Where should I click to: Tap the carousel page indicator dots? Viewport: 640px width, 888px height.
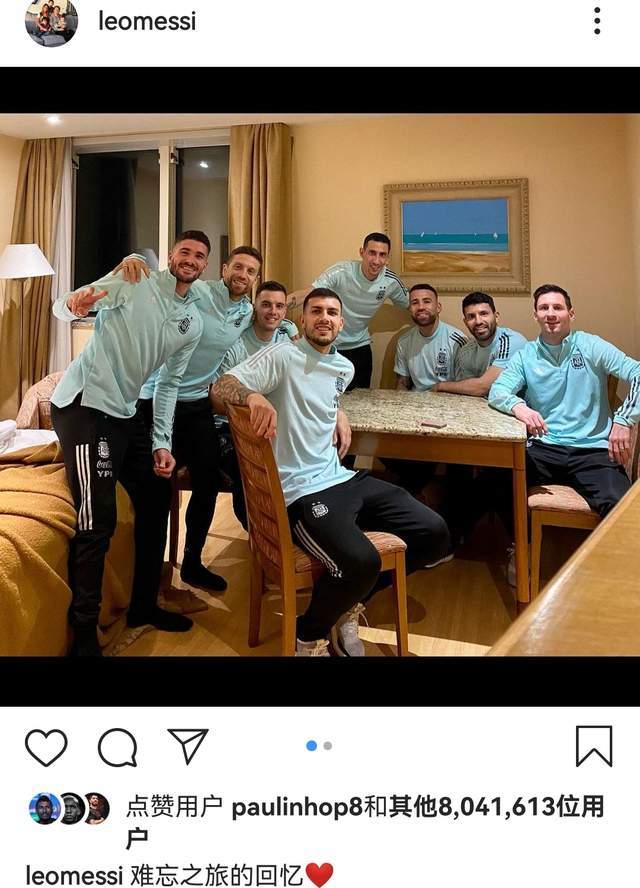pyautogui.click(x=319, y=746)
